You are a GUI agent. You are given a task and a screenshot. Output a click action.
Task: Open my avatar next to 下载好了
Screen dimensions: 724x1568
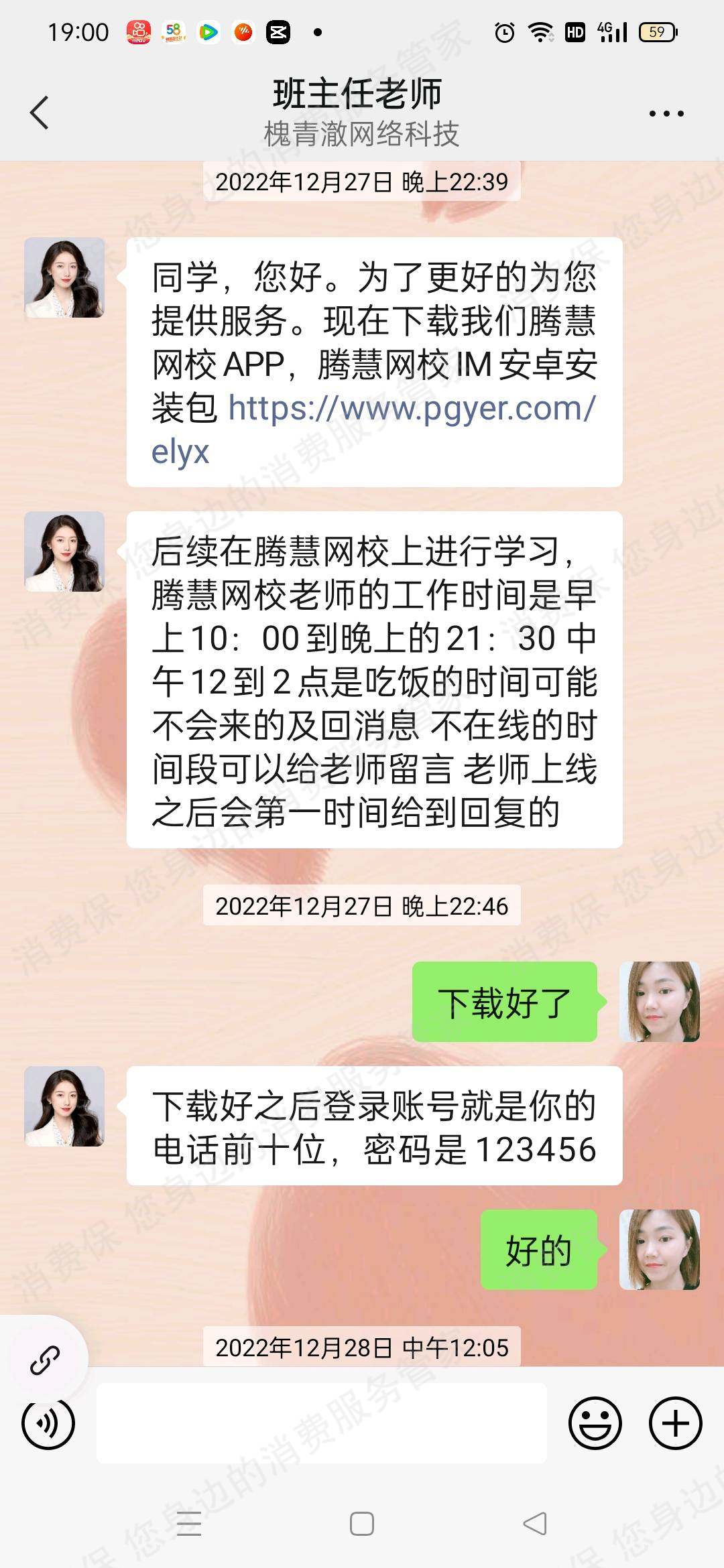click(659, 1001)
